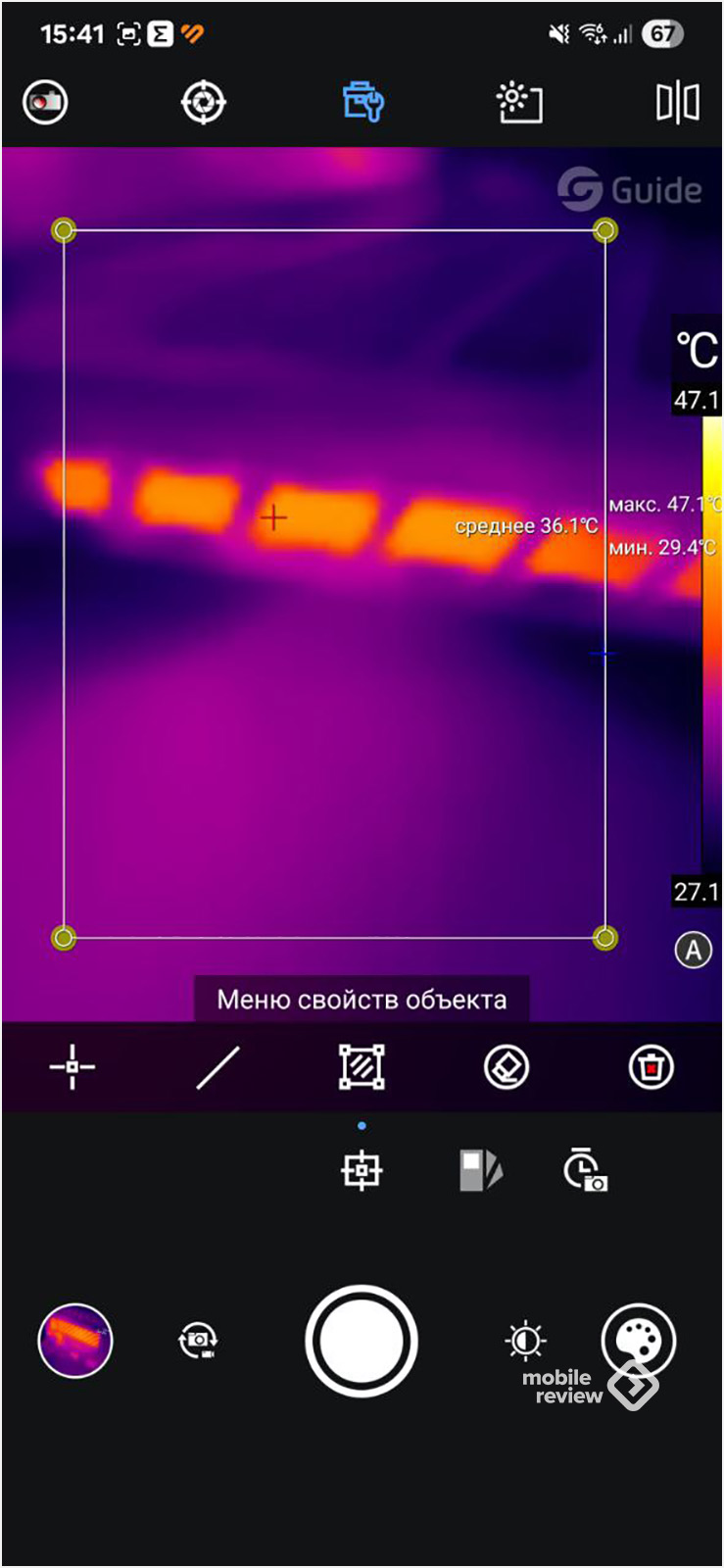
Task: Toggle the auto temperature range A button
Action: [x=694, y=949]
